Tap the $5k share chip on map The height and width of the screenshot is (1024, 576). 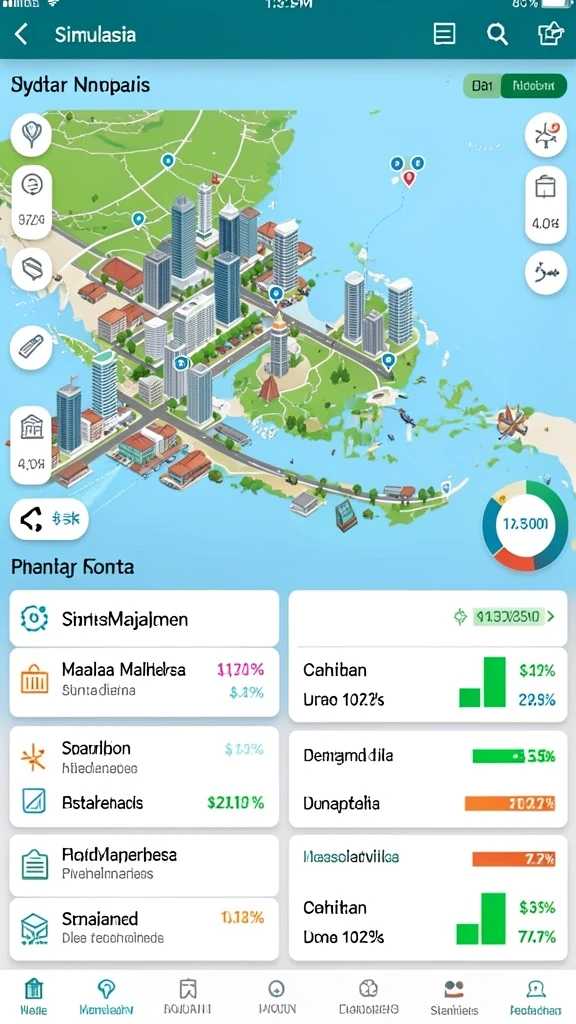coord(50,519)
